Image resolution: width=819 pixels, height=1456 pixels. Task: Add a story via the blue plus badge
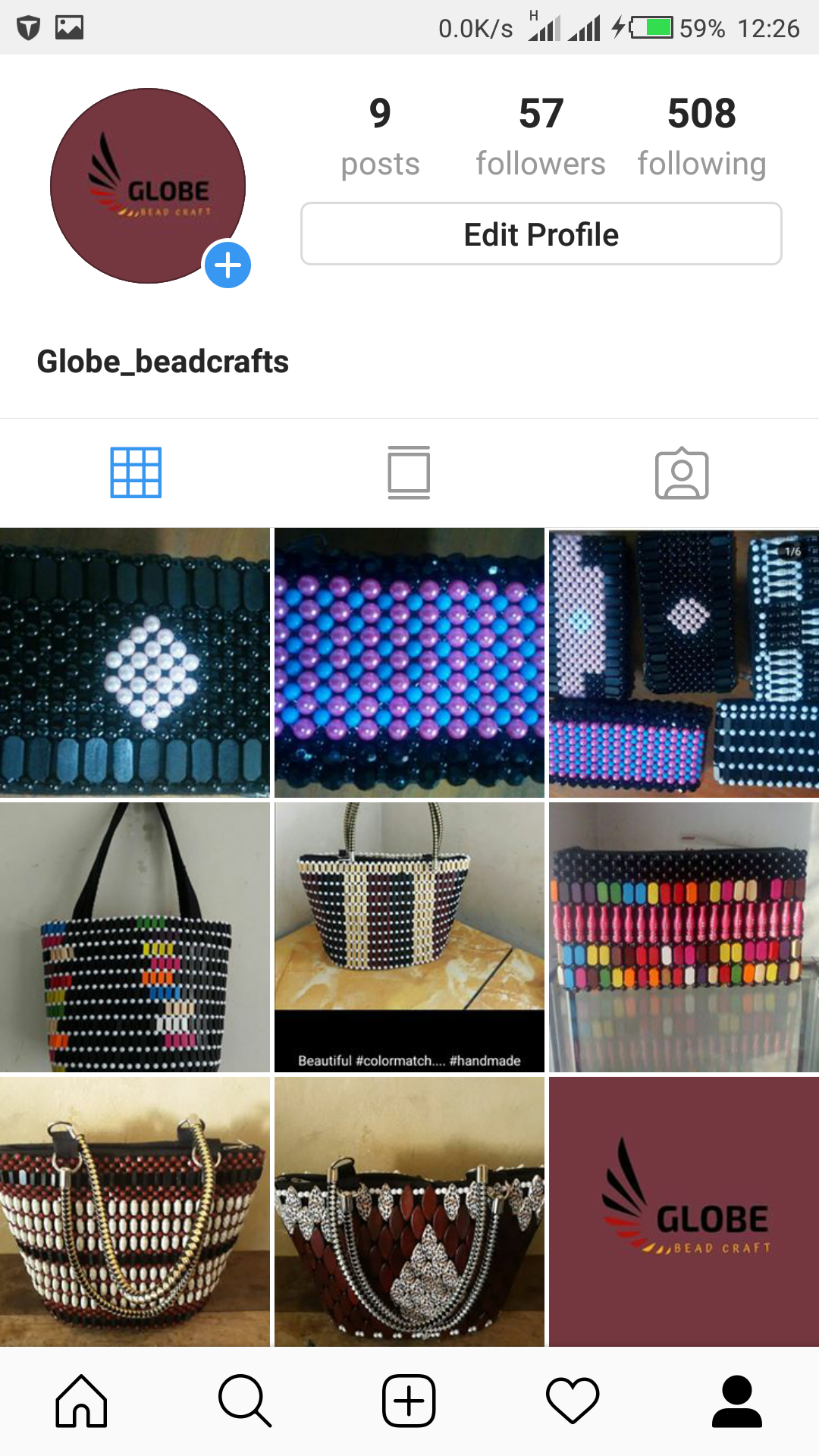pos(227,265)
